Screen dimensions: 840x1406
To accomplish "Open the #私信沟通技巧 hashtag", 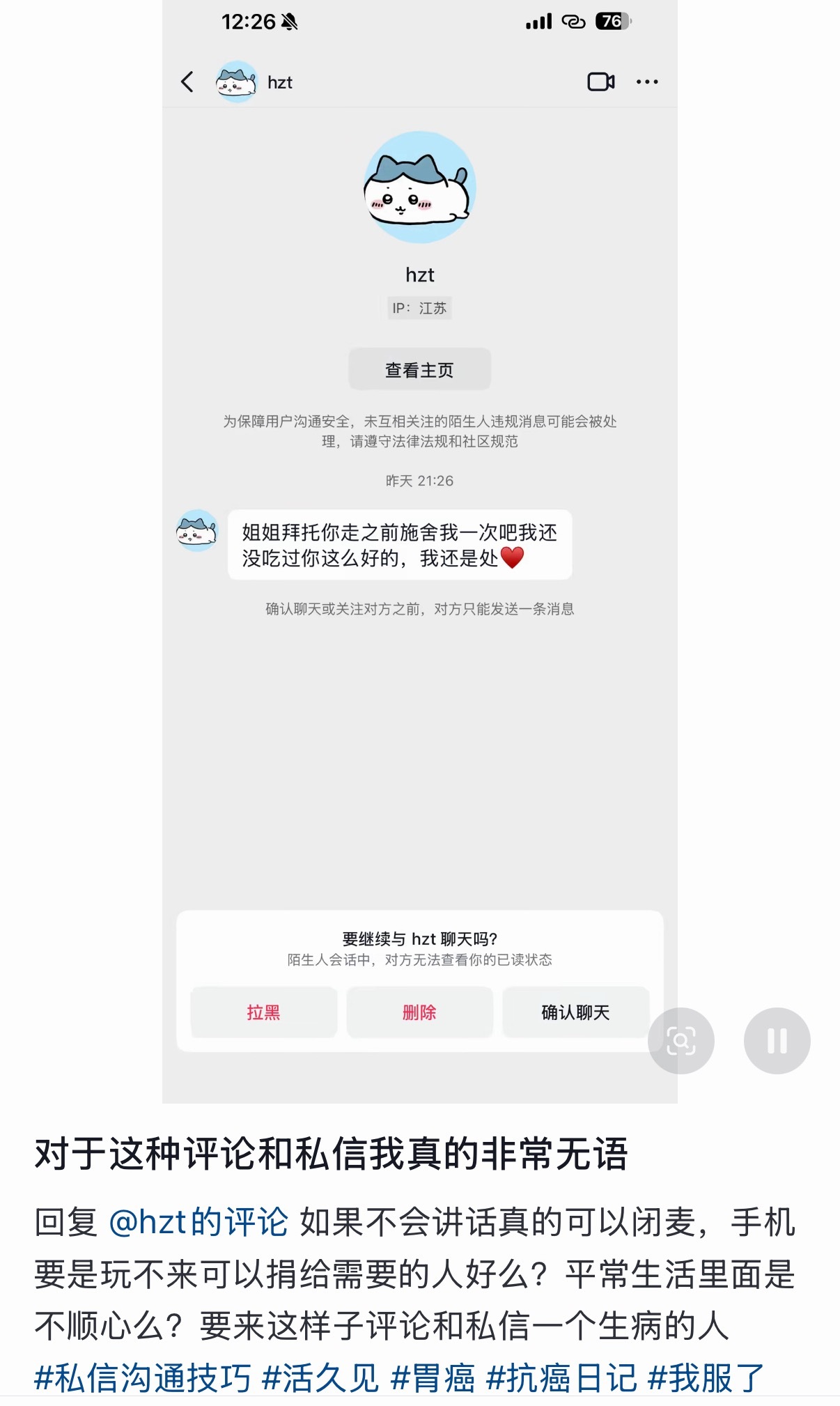I will pyautogui.click(x=143, y=1378).
